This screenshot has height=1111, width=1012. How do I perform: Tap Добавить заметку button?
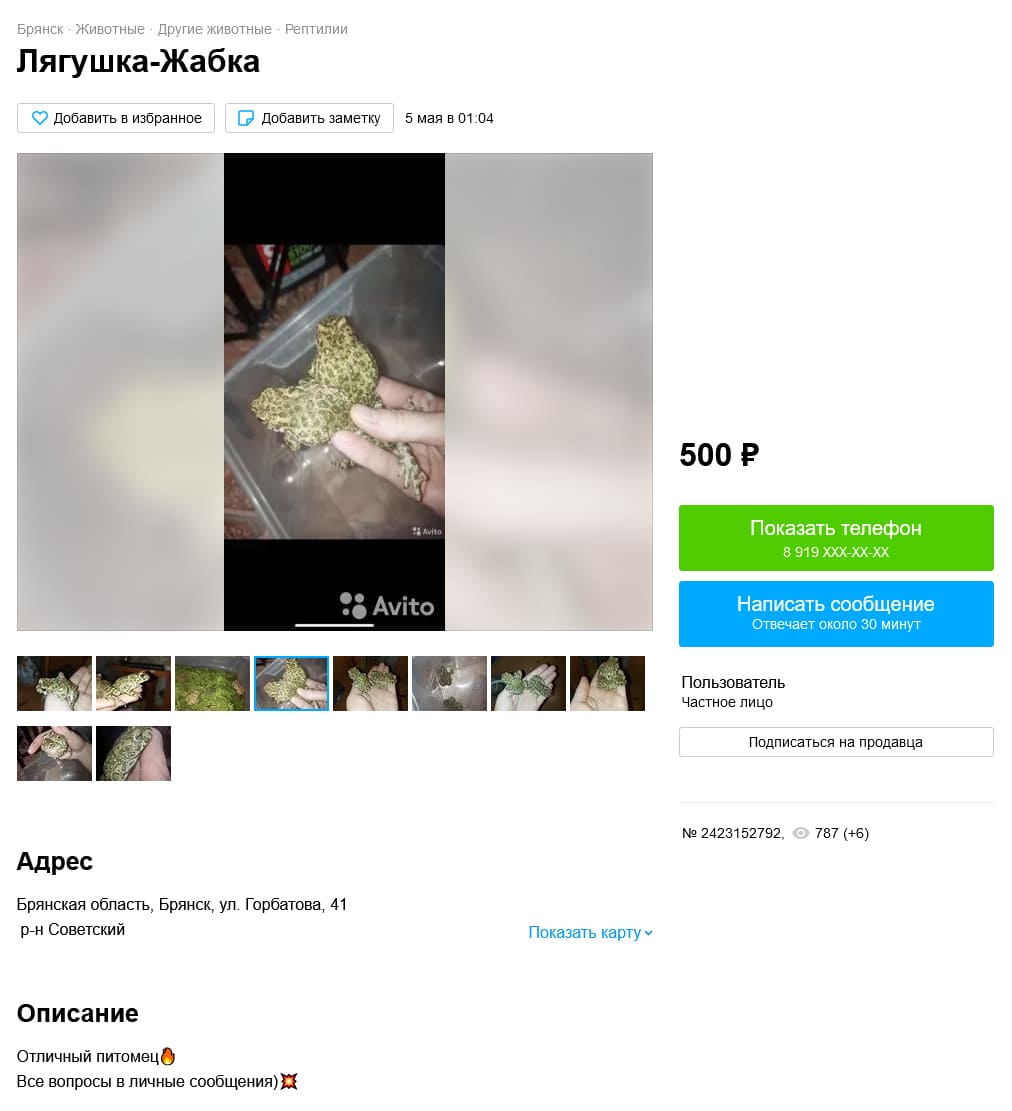[309, 118]
